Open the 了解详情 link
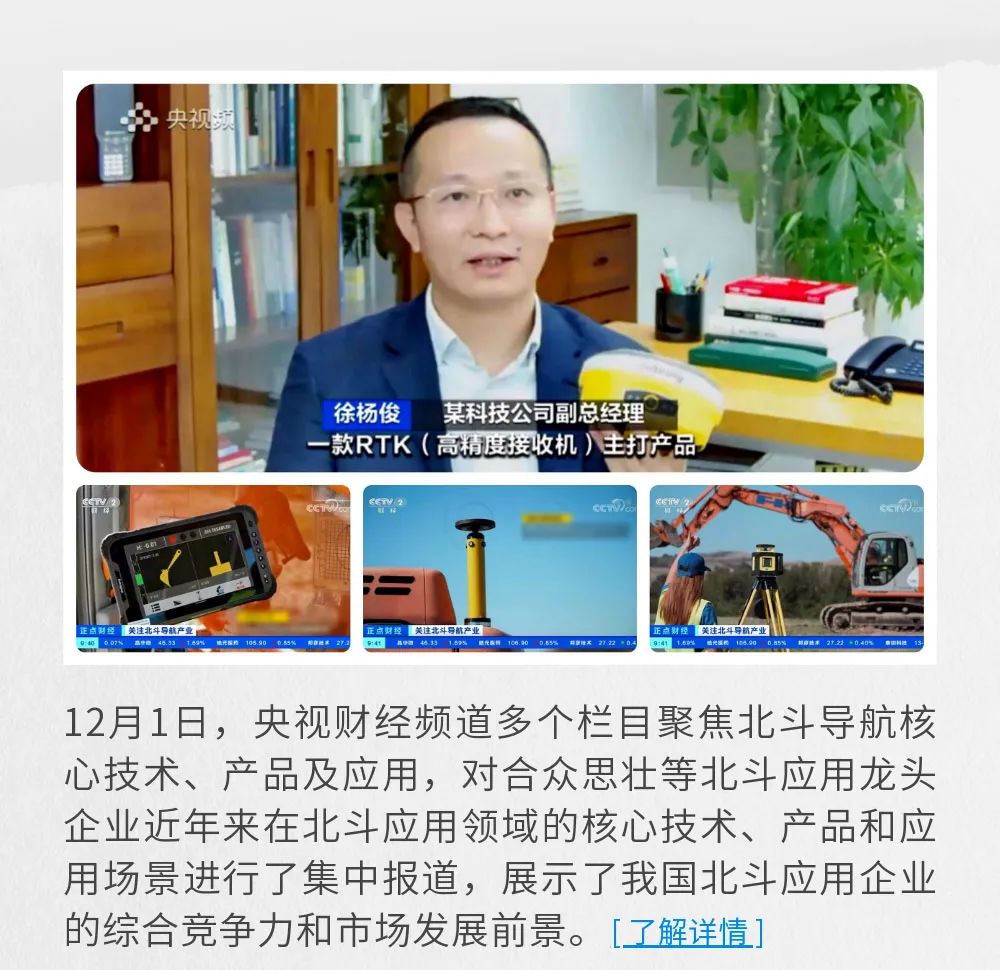 688,932
